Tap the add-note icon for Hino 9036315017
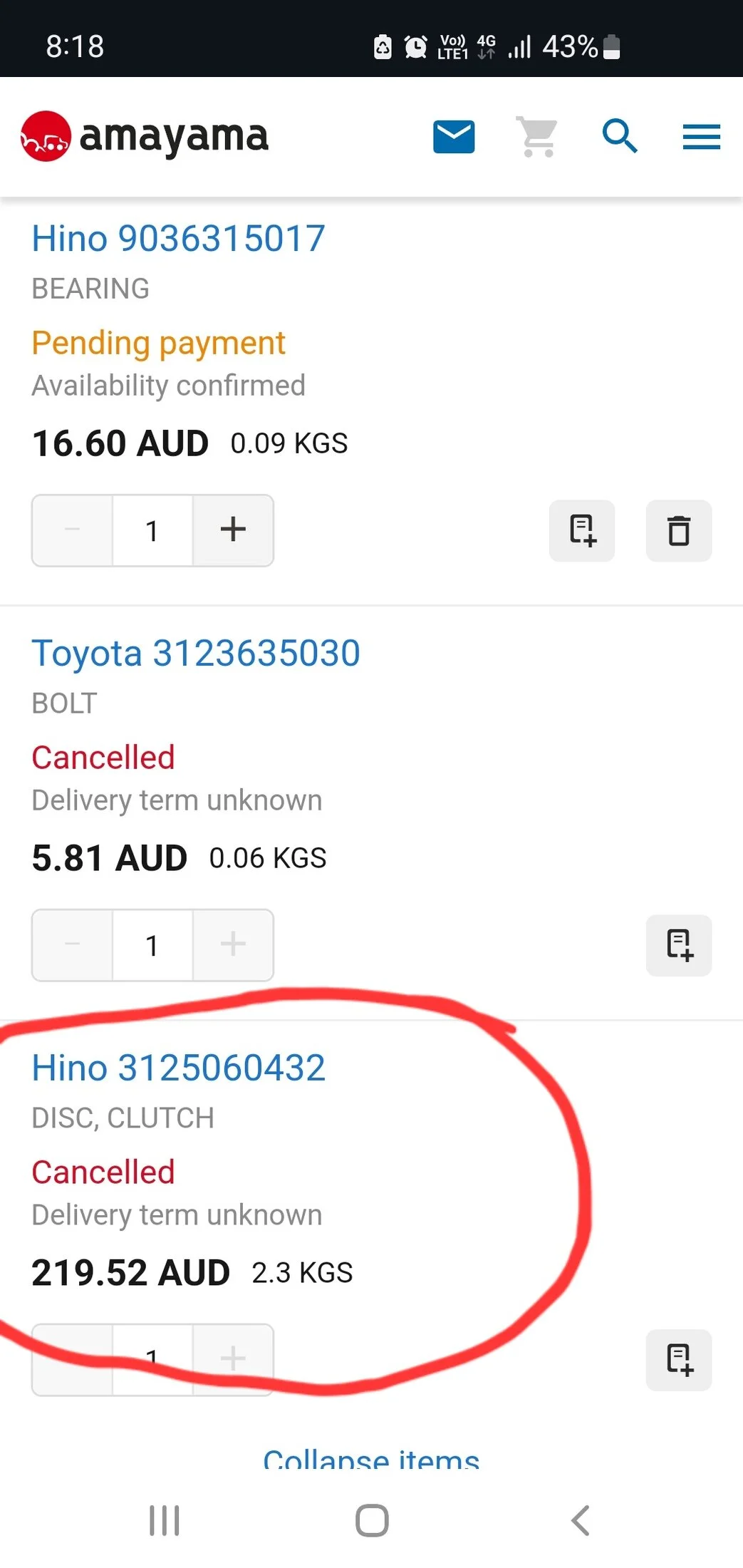 pyautogui.click(x=582, y=531)
